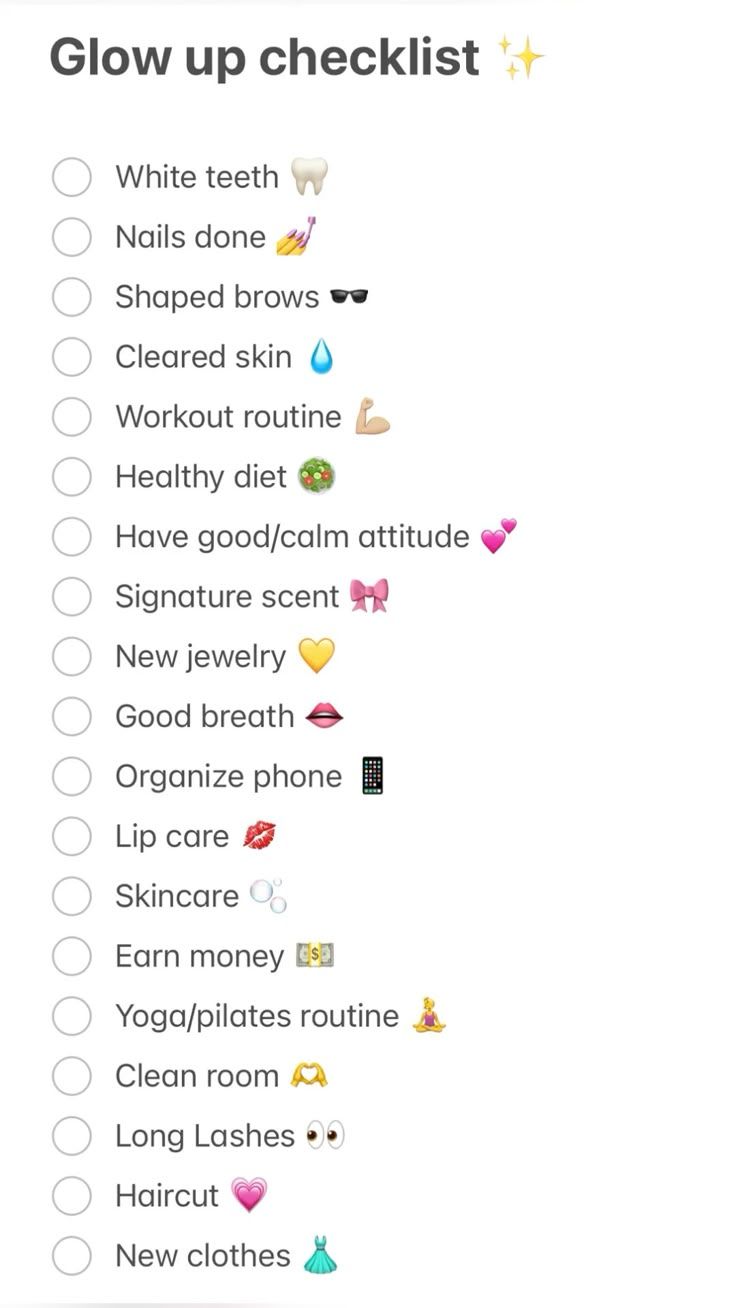Mark Nails done as complete

click(72, 237)
